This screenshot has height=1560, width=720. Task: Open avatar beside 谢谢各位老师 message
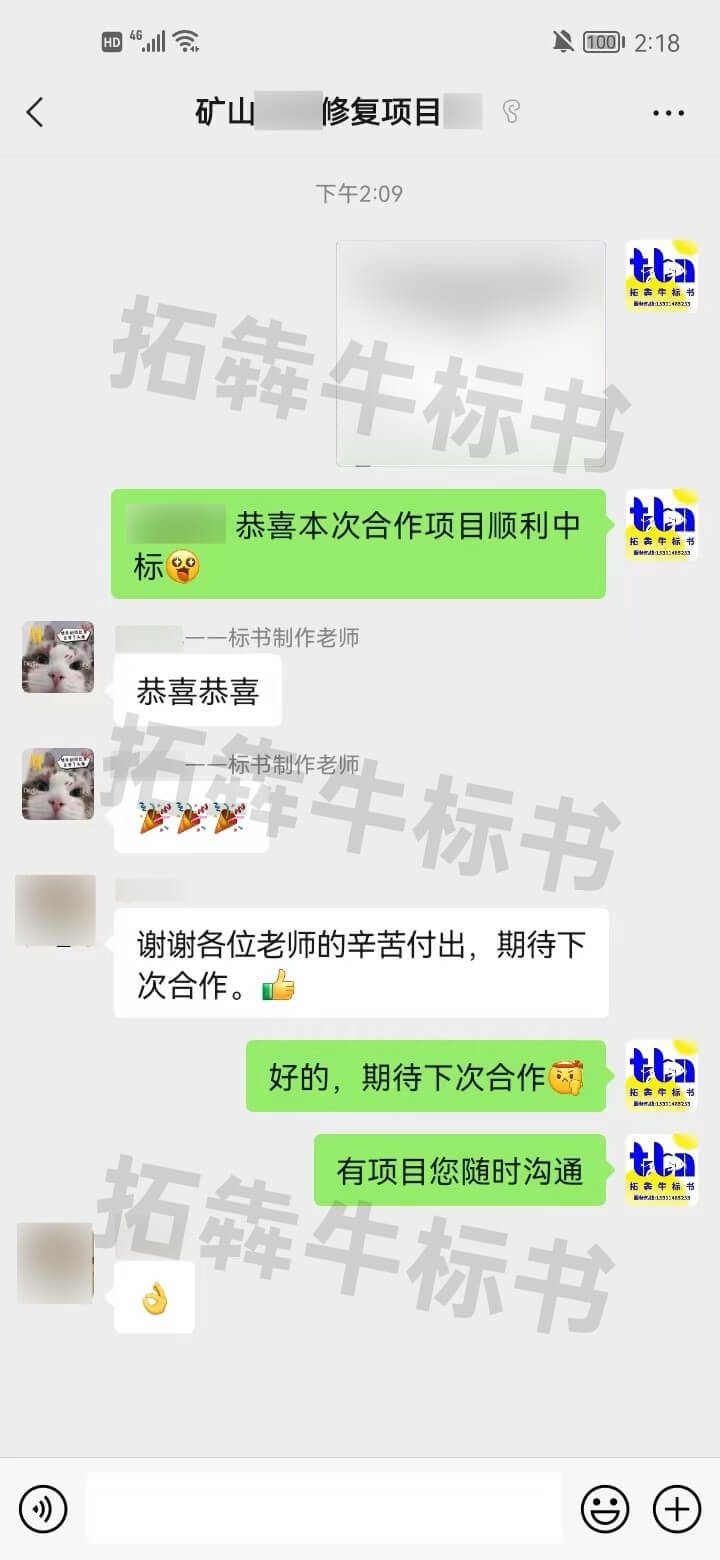(x=56, y=910)
